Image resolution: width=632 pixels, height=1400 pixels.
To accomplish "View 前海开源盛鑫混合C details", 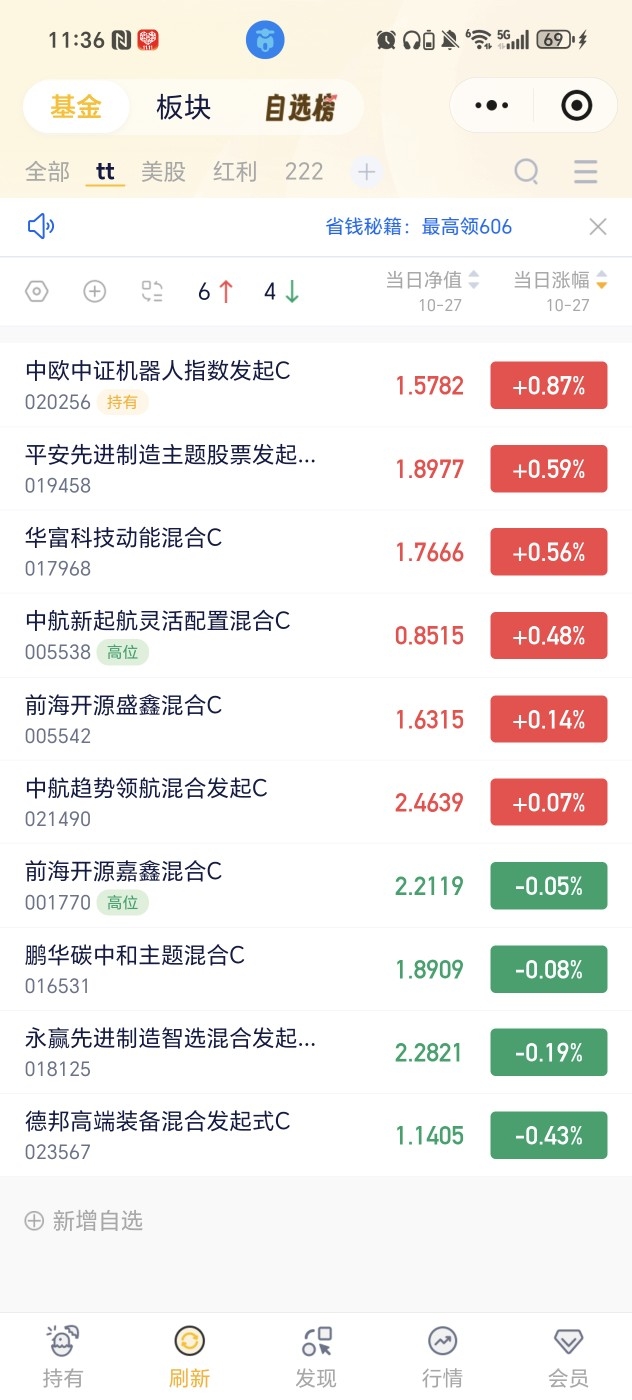I will click(124, 705).
